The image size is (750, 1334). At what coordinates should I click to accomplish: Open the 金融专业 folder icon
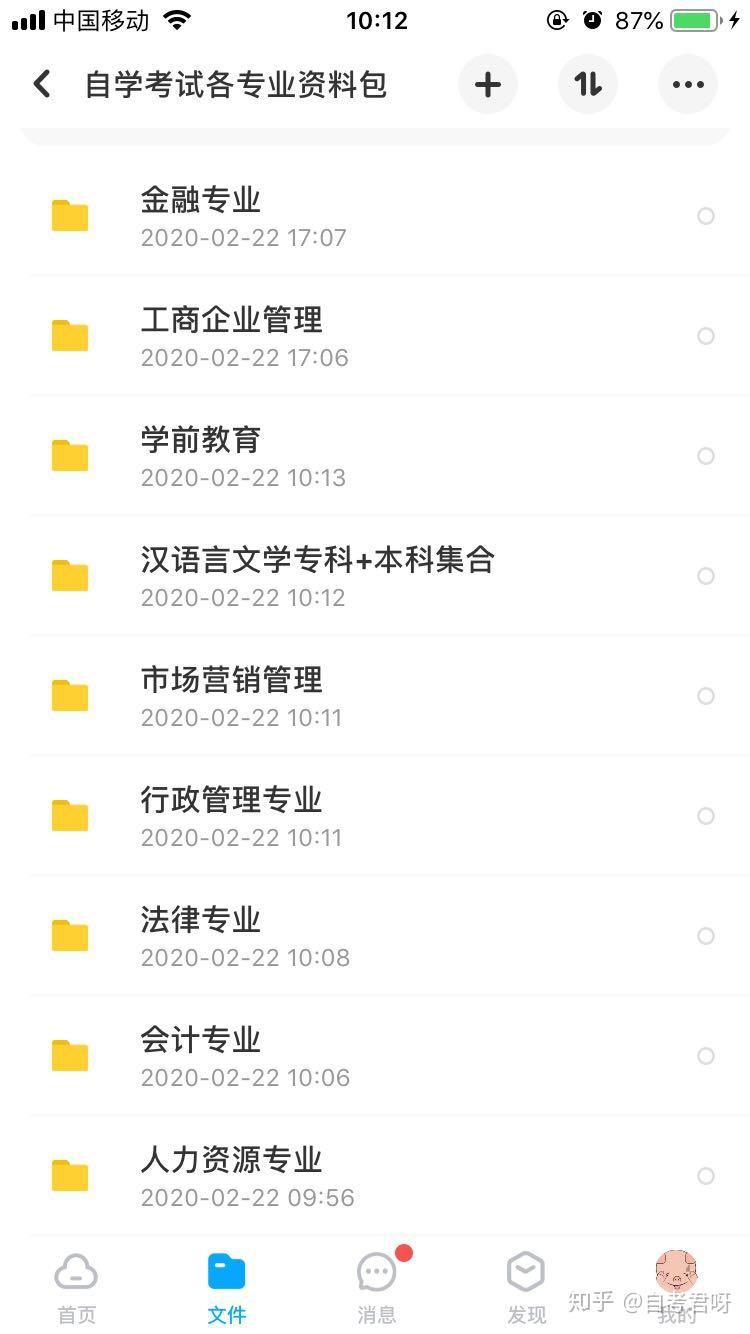click(x=69, y=216)
